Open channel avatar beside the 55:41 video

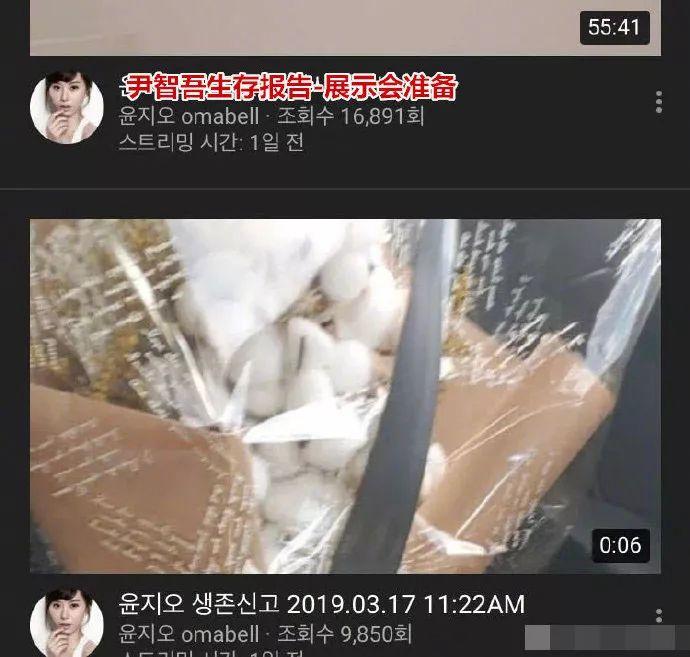(67, 108)
